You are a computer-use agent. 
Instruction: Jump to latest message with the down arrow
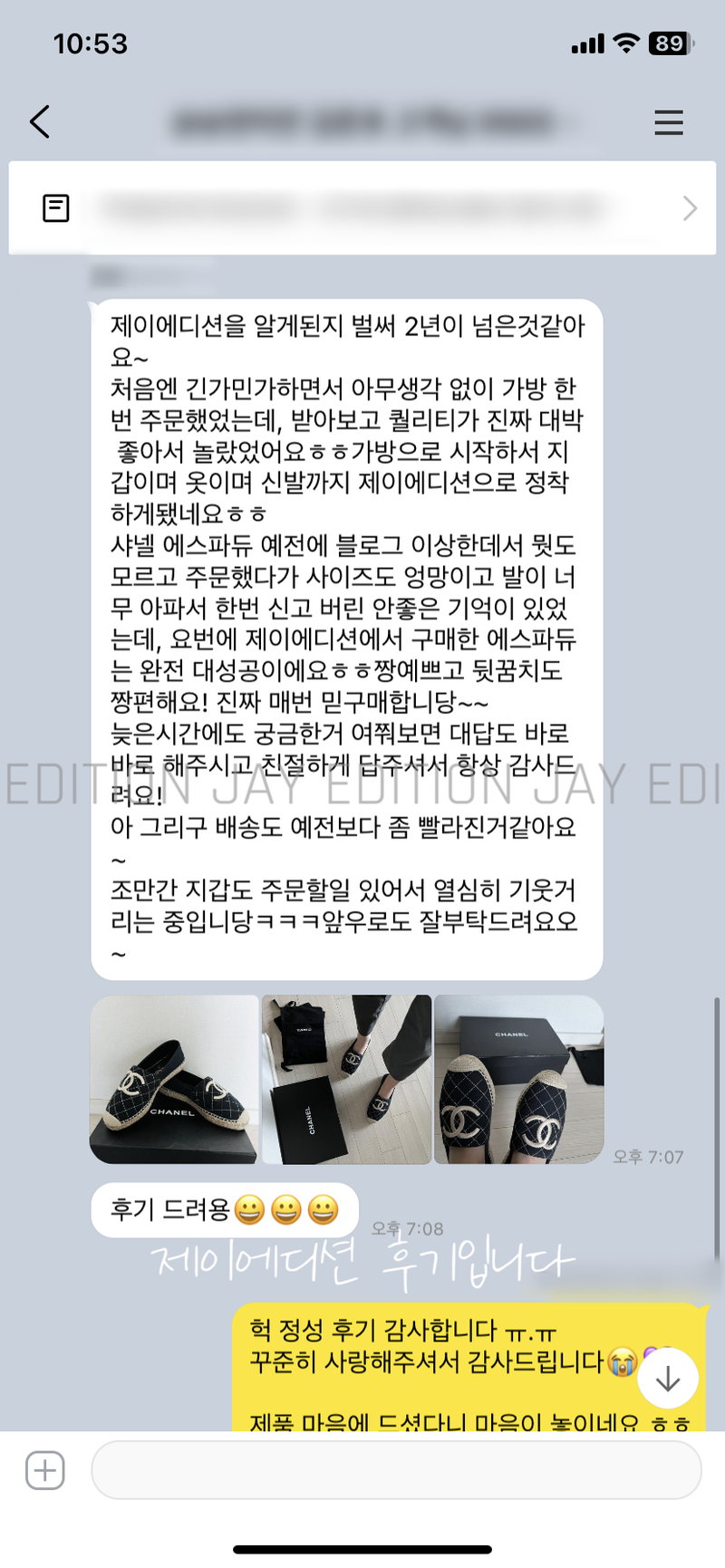tap(668, 1379)
